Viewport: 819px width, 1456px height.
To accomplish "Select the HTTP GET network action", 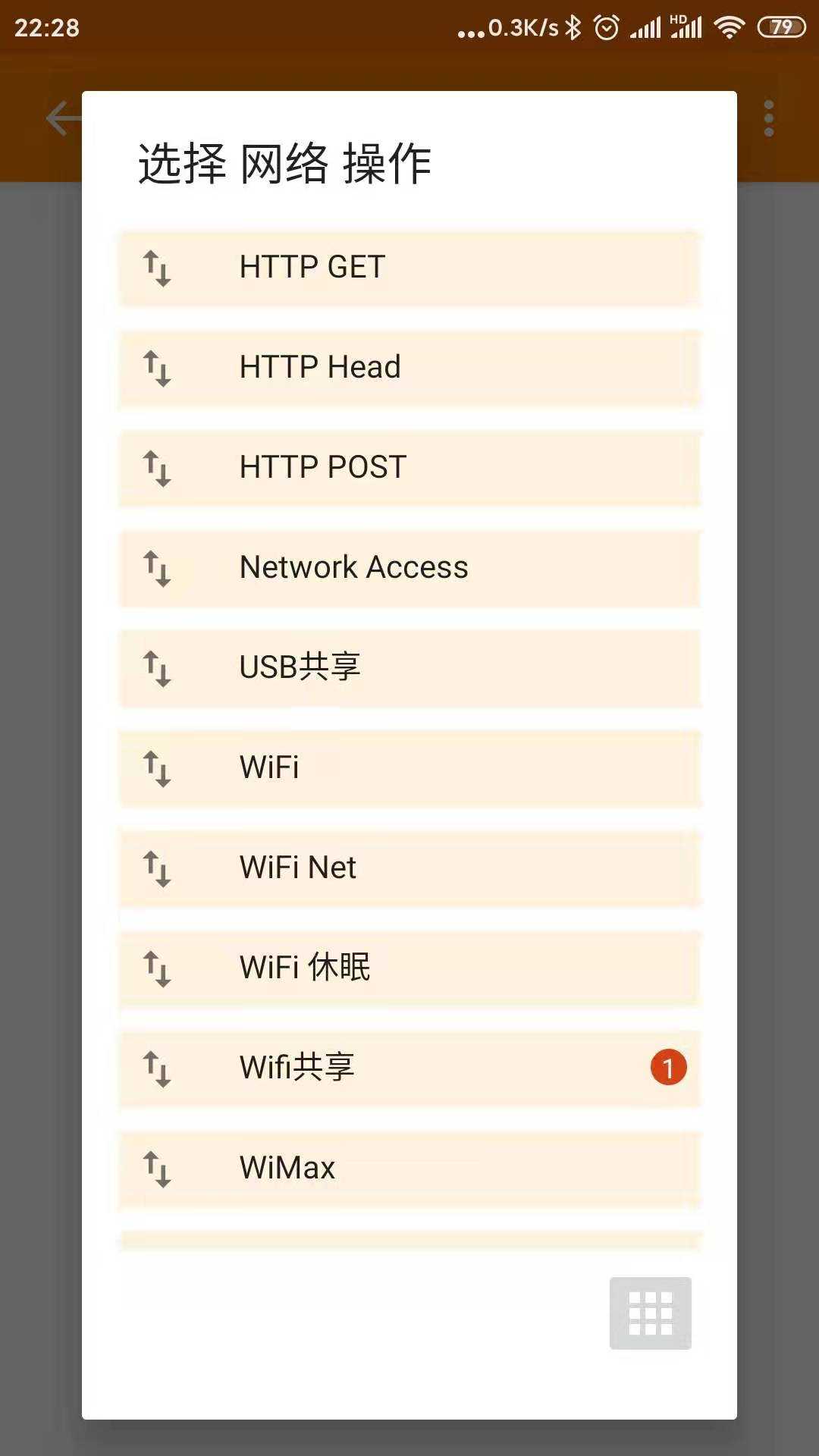I will 409,267.
